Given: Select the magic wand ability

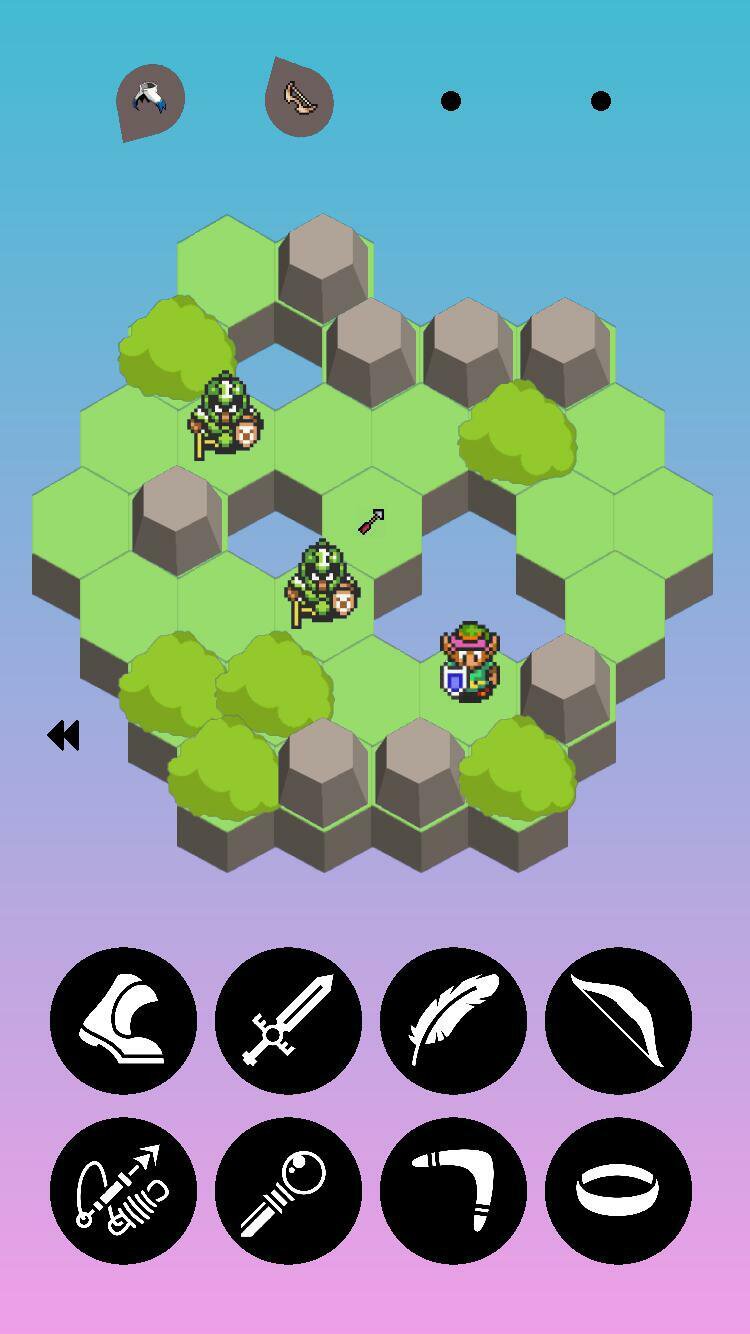Looking at the screenshot, I should tap(288, 1191).
